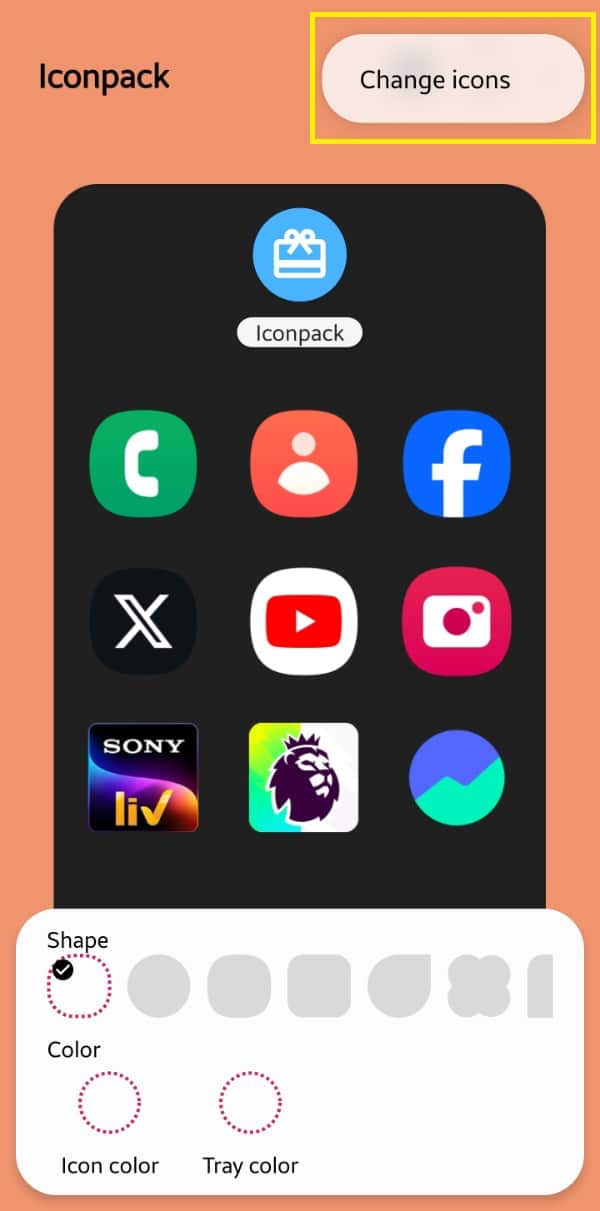This screenshot has height=1211, width=600.
Task: Choose the teardrop icon shape
Action: [399, 986]
